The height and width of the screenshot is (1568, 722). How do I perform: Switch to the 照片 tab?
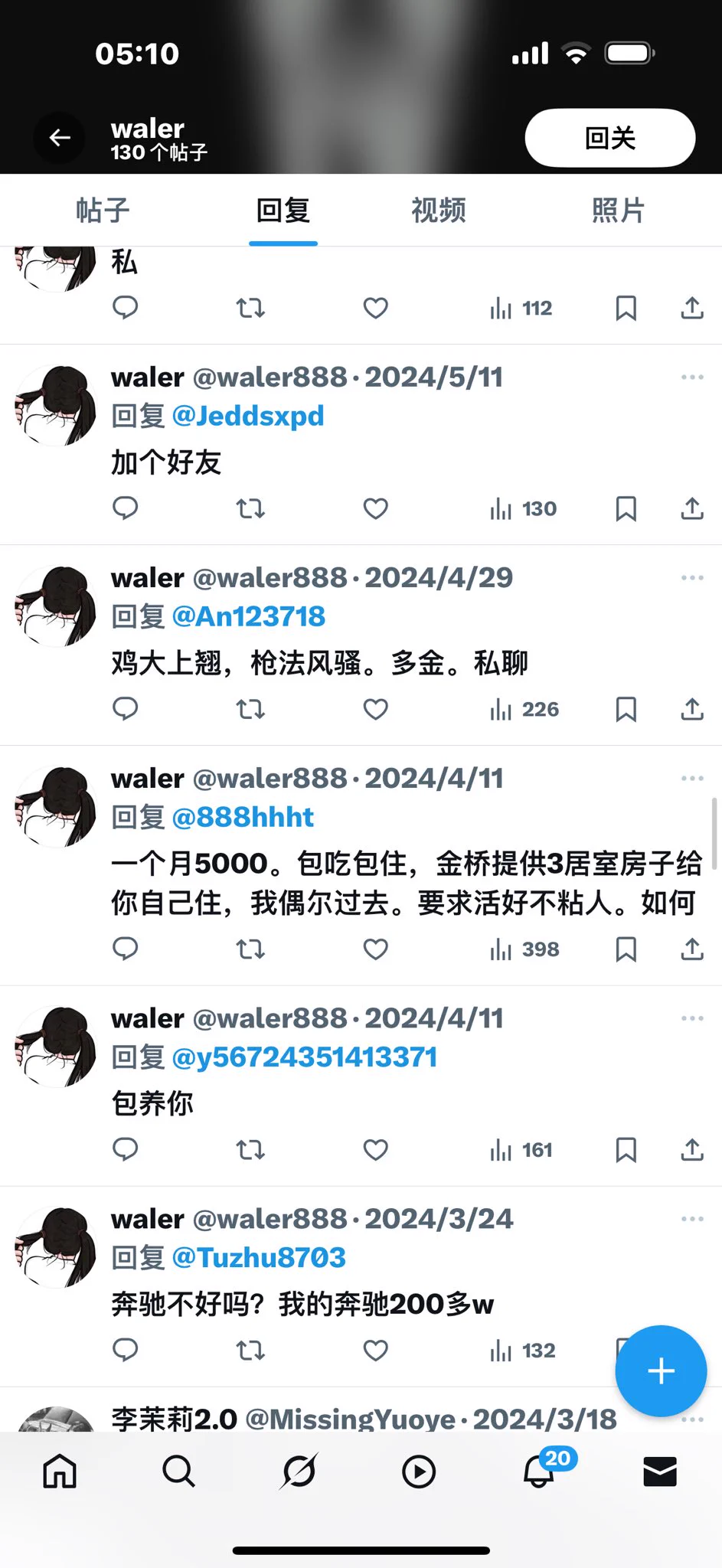pyautogui.click(x=618, y=211)
